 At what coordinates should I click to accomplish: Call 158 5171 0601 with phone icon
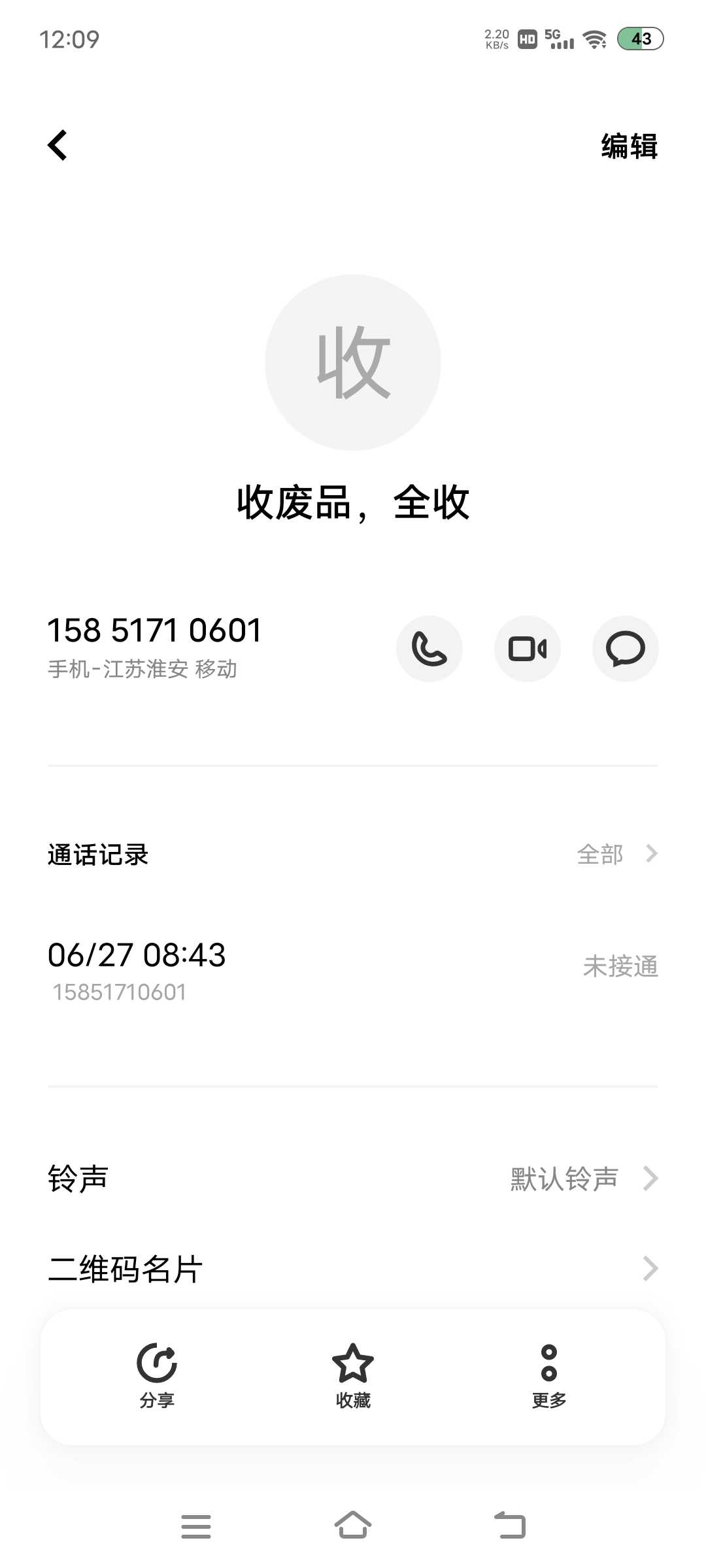click(429, 649)
